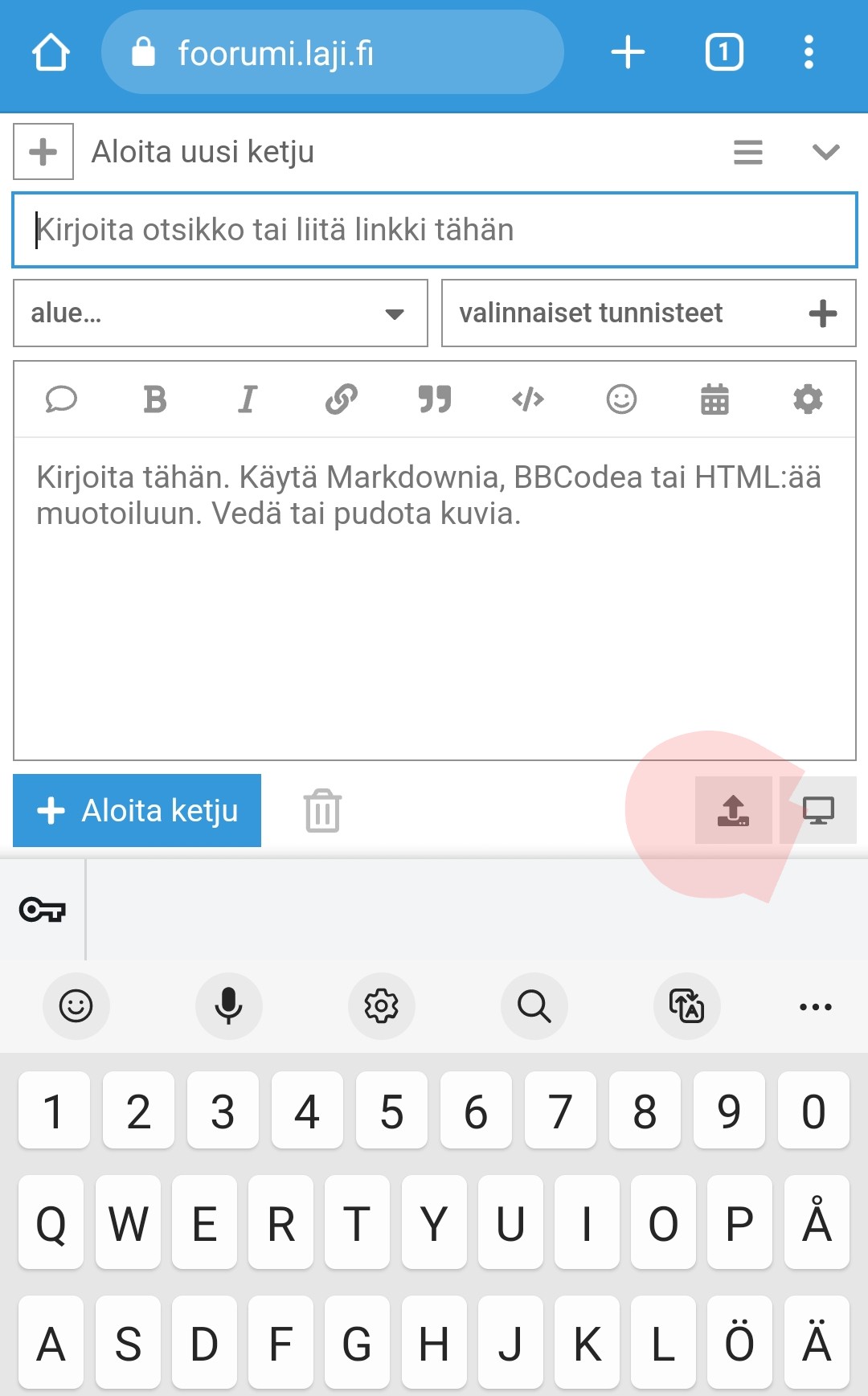Apply italic formatting
The width and height of the screenshot is (868, 1396).
click(x=248, y=399)
